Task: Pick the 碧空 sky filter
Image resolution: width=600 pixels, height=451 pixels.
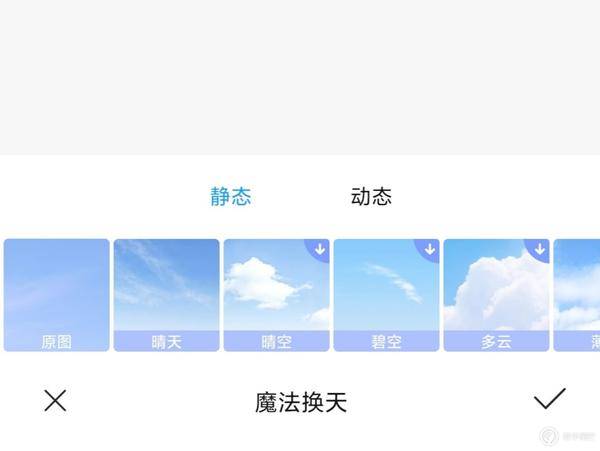Action: click(386, 295)
